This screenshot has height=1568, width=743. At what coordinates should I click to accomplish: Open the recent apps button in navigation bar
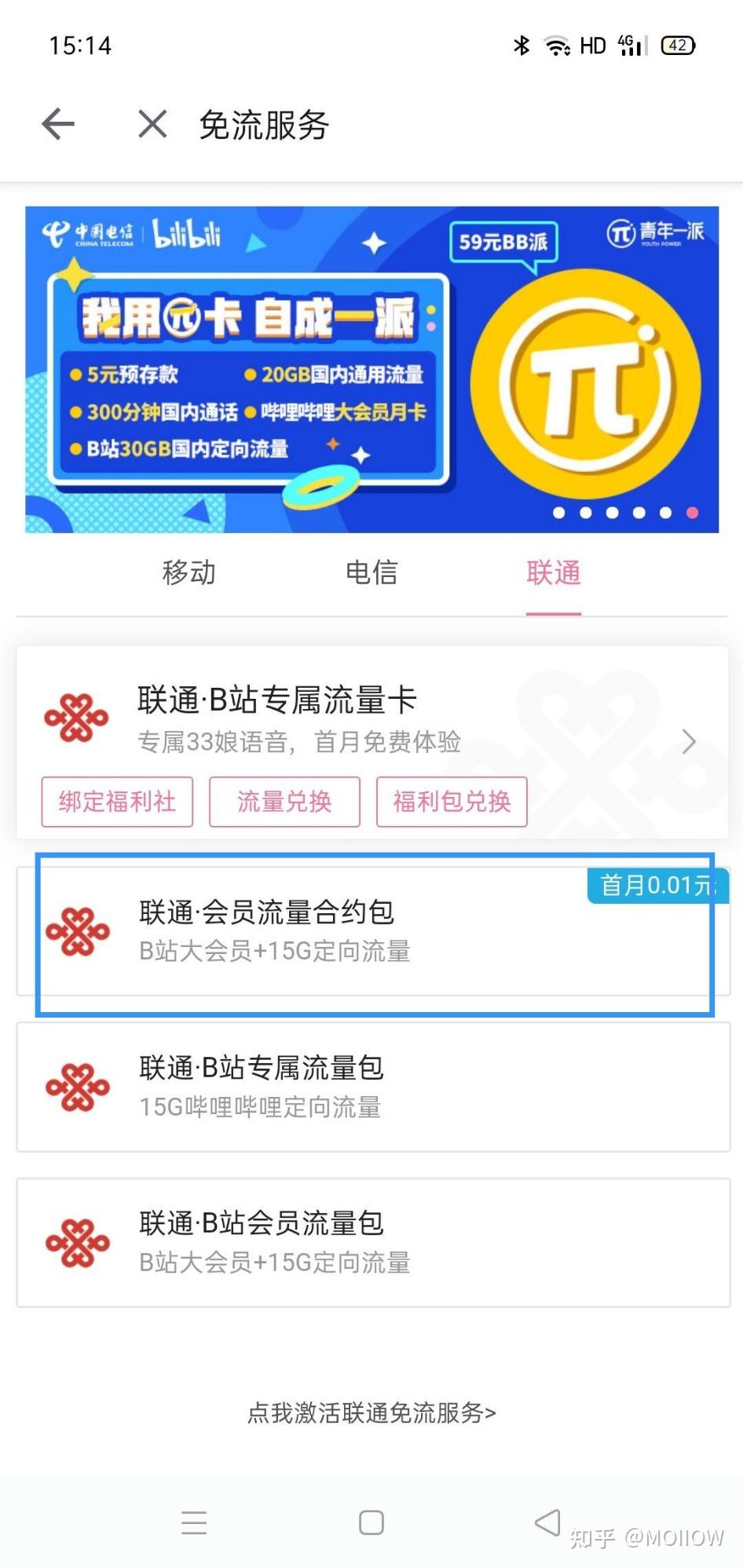(194, 1522)
